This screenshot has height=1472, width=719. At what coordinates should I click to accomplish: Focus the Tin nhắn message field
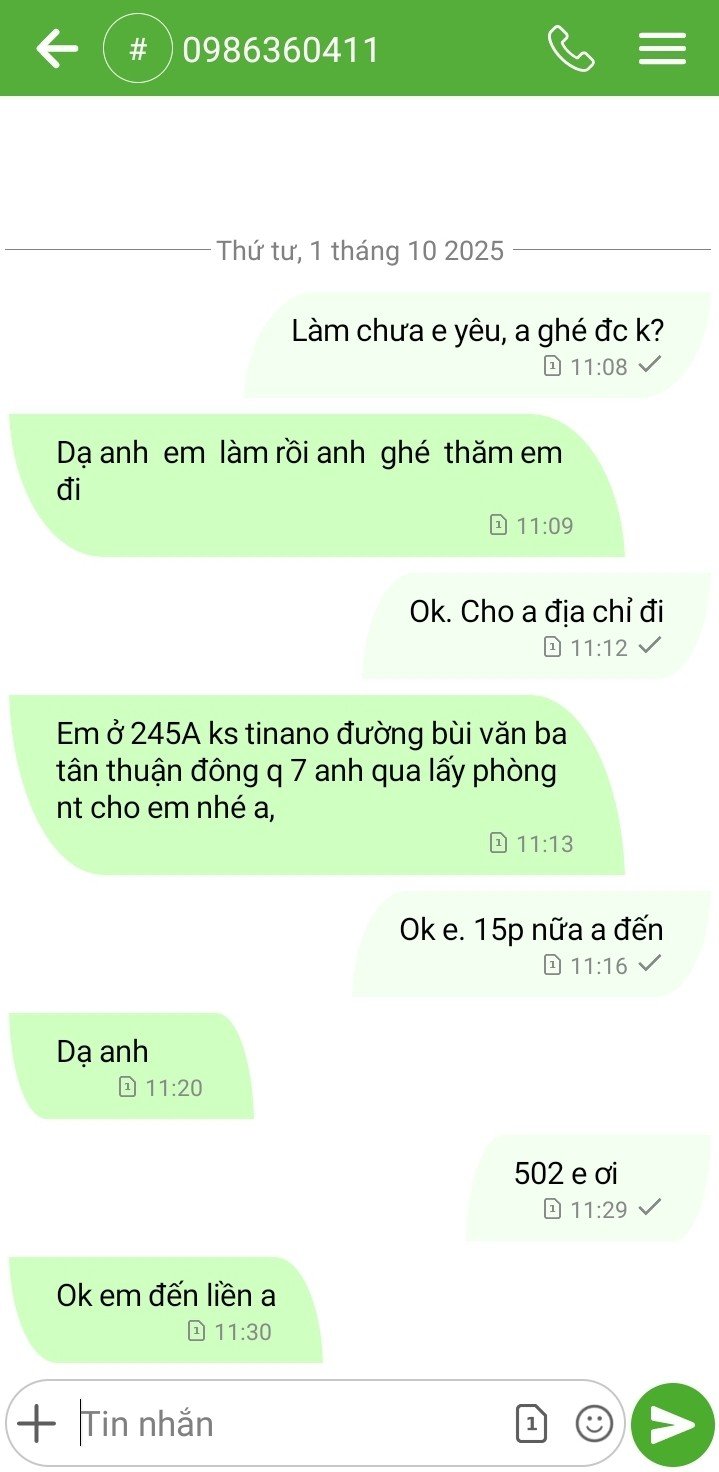pyautogui.click(x=290, y=1423)
